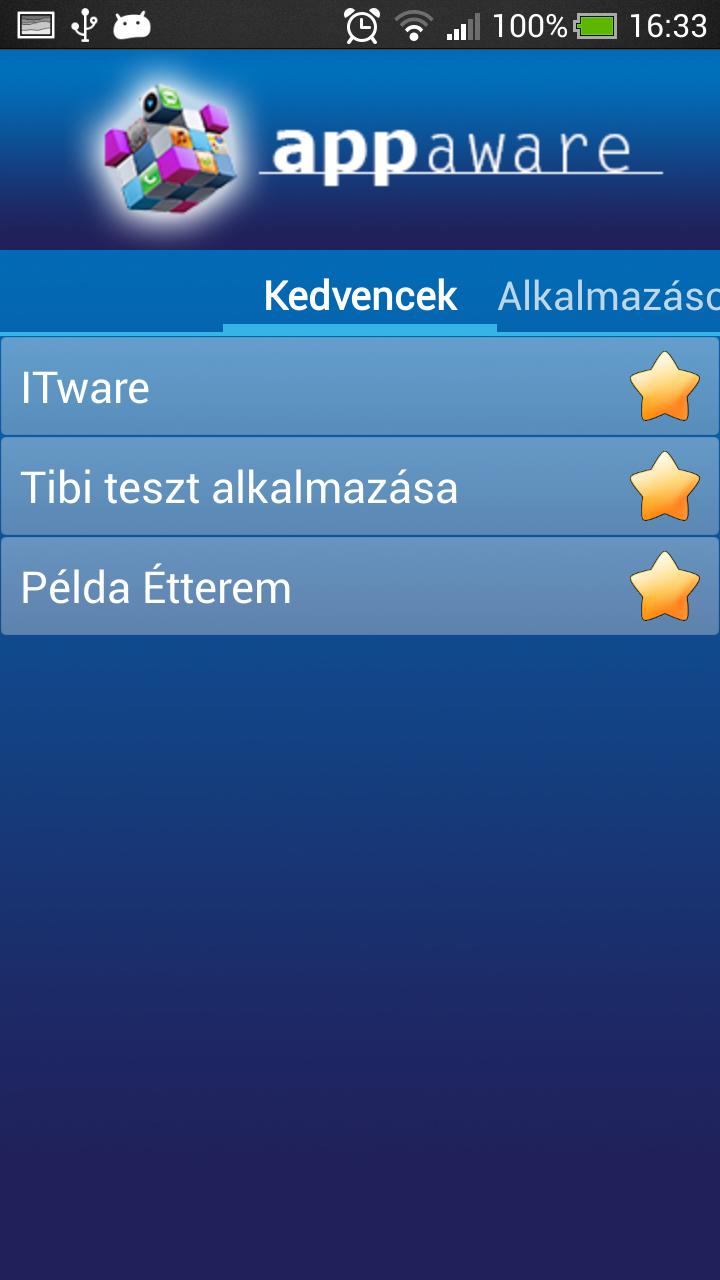The height and width of the screenshot is (1280, 720).
Task: Open the Tibi teszt alkalmazása entry
Action: click(x=300, y=487)
